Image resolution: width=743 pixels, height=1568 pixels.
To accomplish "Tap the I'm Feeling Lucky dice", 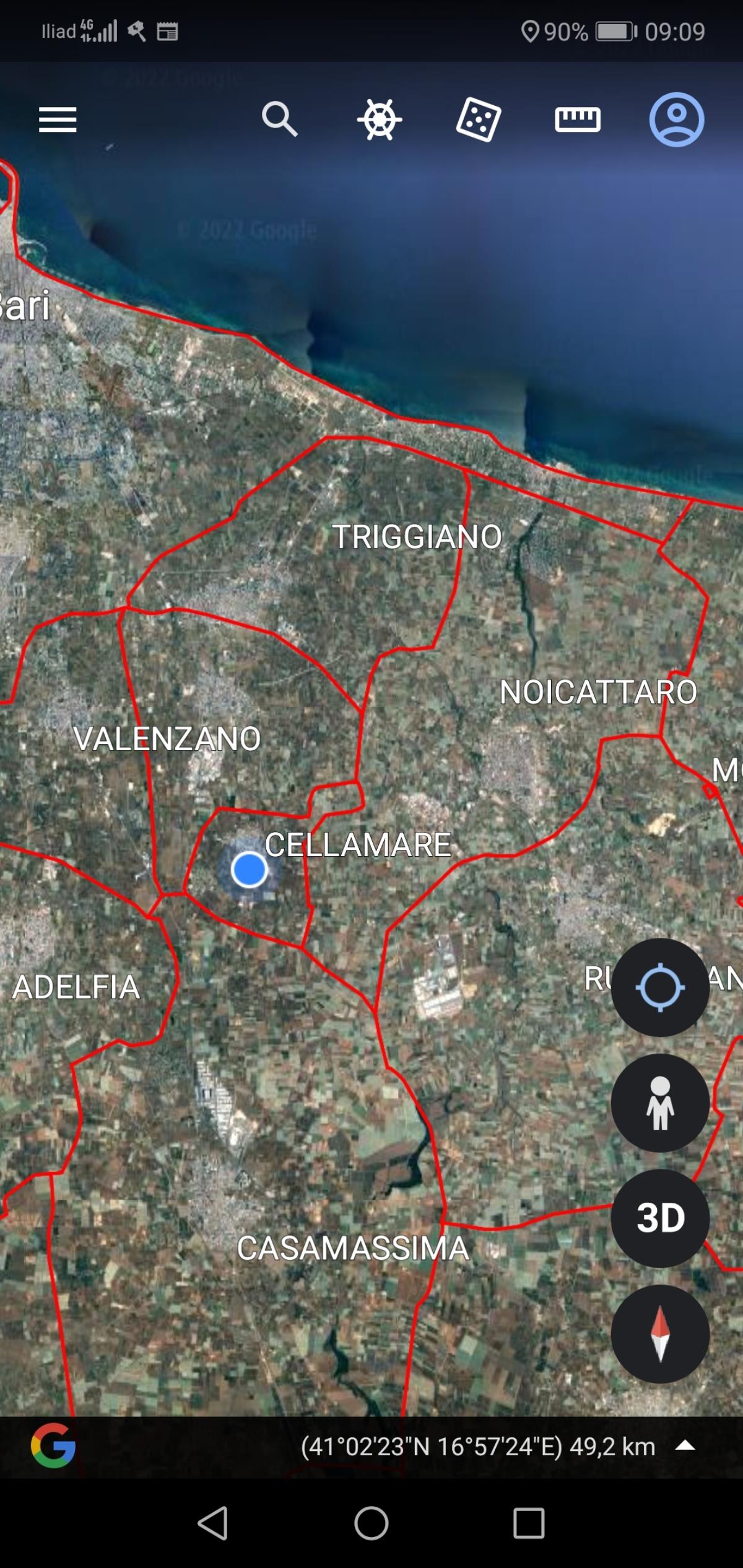I will click(478, 119).
